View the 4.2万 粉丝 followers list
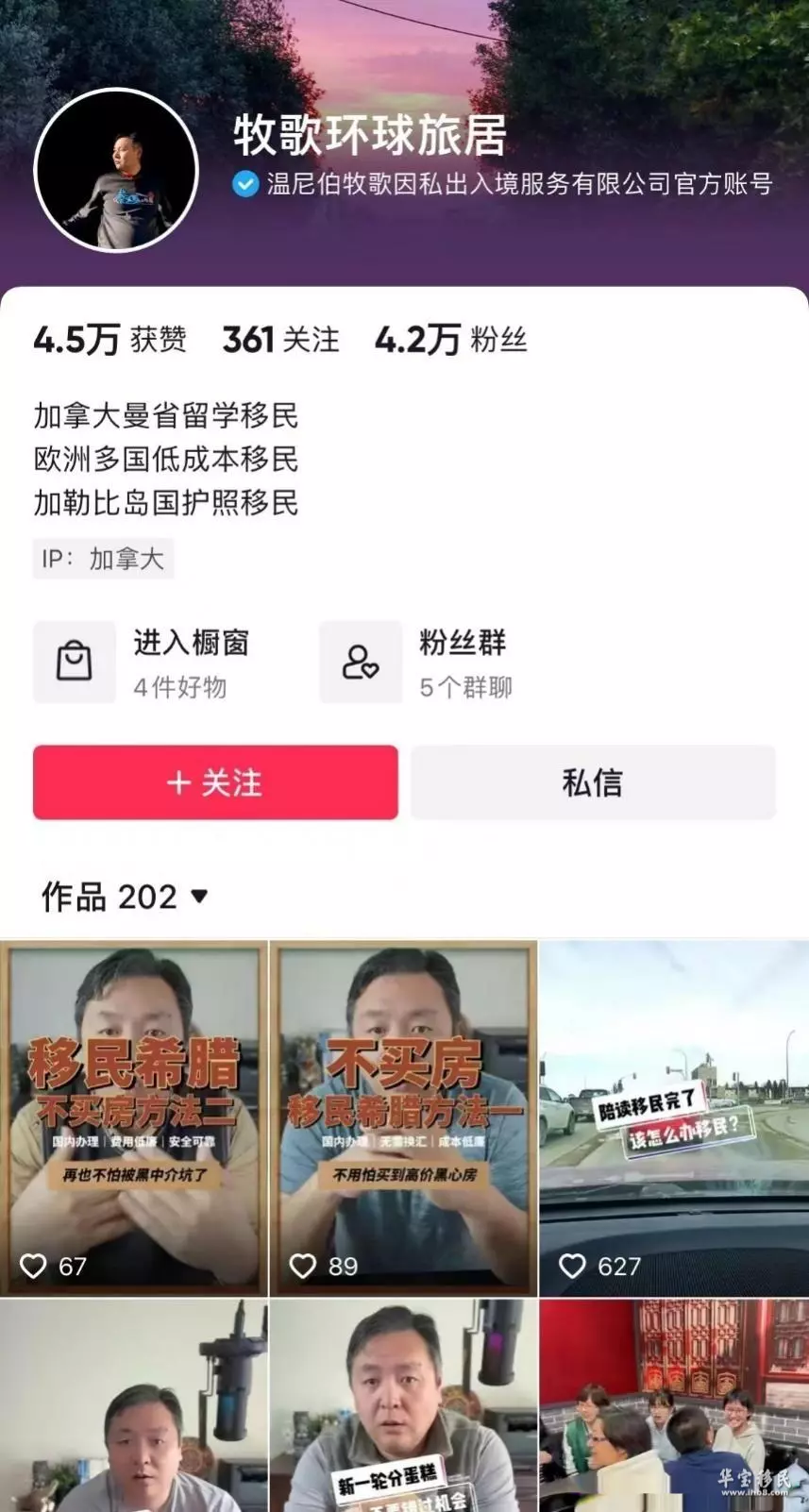The image size is (809, 1512). (450, 340)
